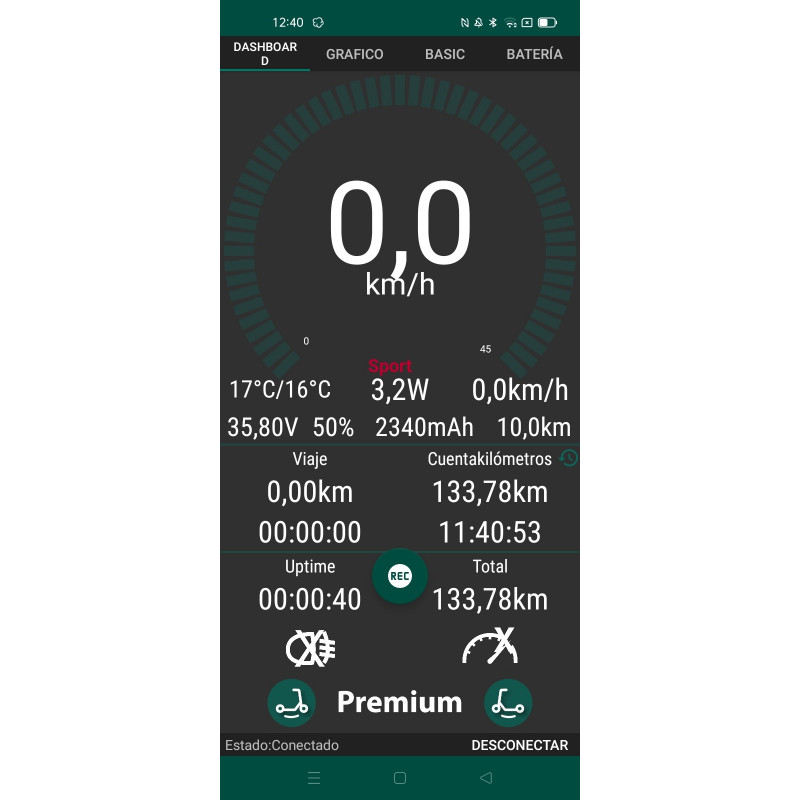Toggle the cruise control speedometer icon

coord(490,647)
